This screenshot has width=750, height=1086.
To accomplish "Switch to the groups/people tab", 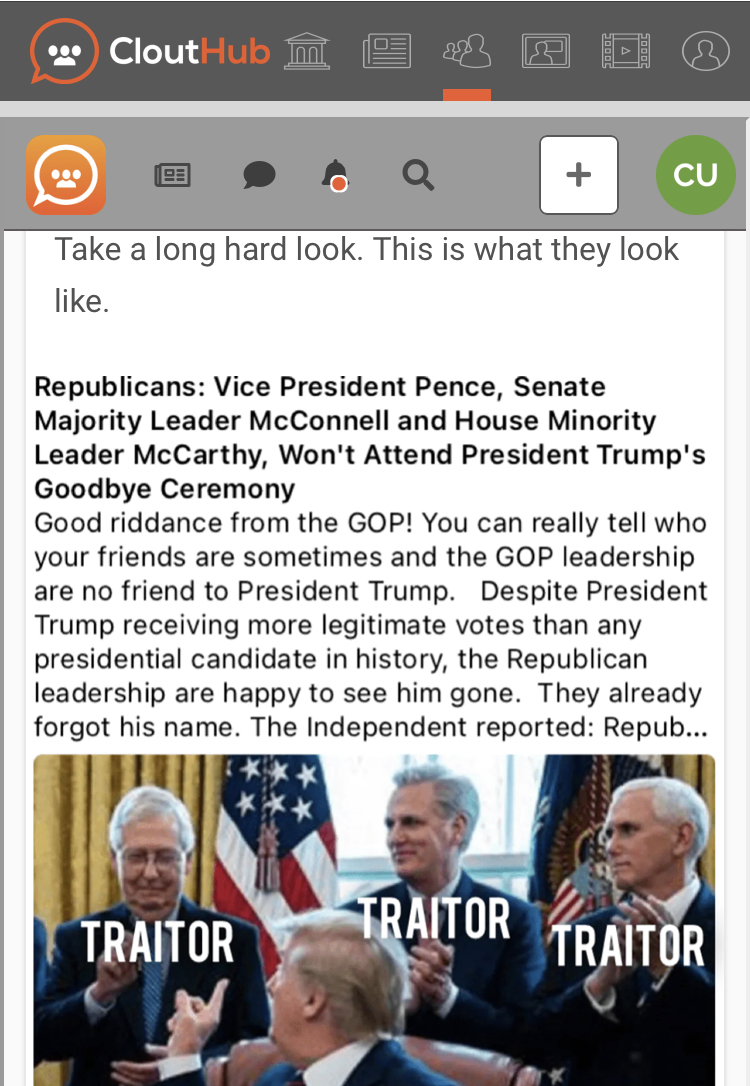I will (467, 50).
